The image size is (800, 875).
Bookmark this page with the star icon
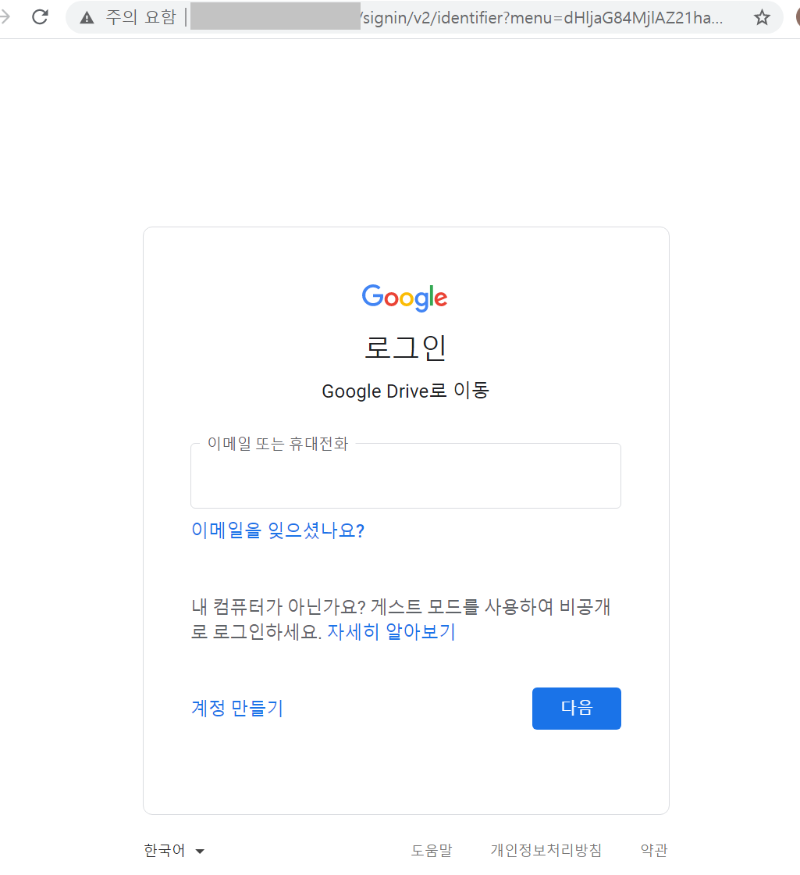coord(762,17)
